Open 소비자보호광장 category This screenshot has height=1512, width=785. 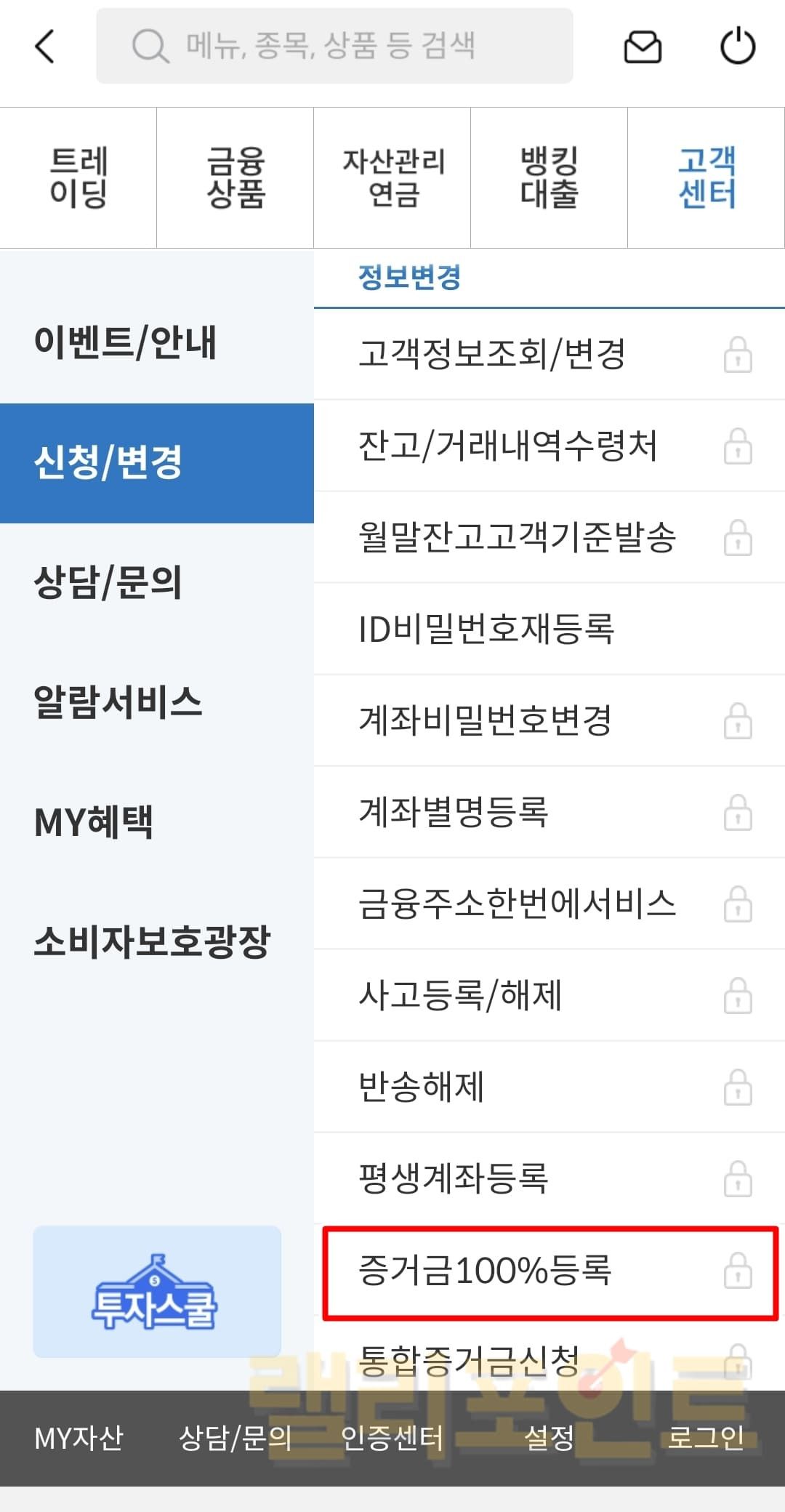pyautogui.click(x=152, y=942)
